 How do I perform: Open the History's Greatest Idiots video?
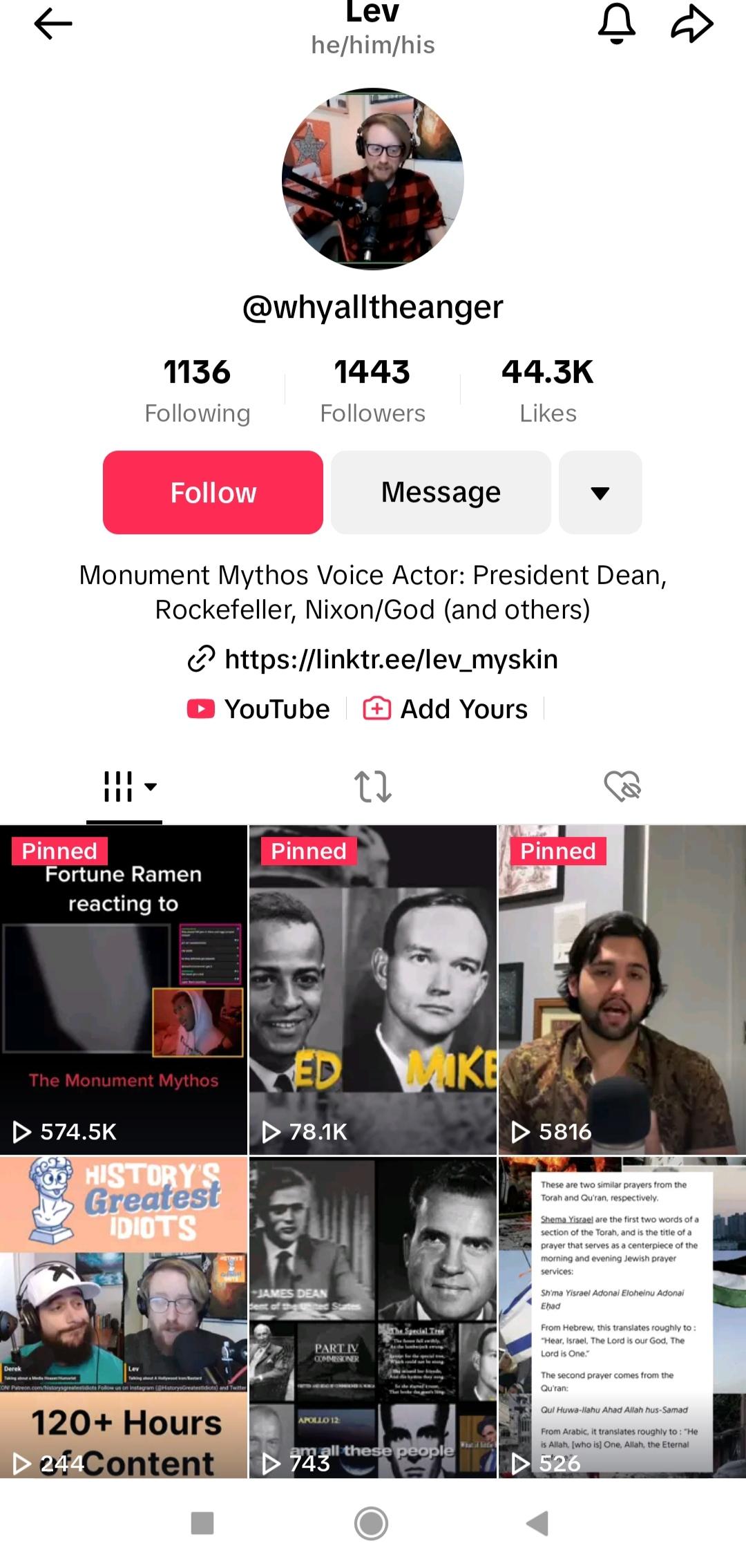(124, 1317)
